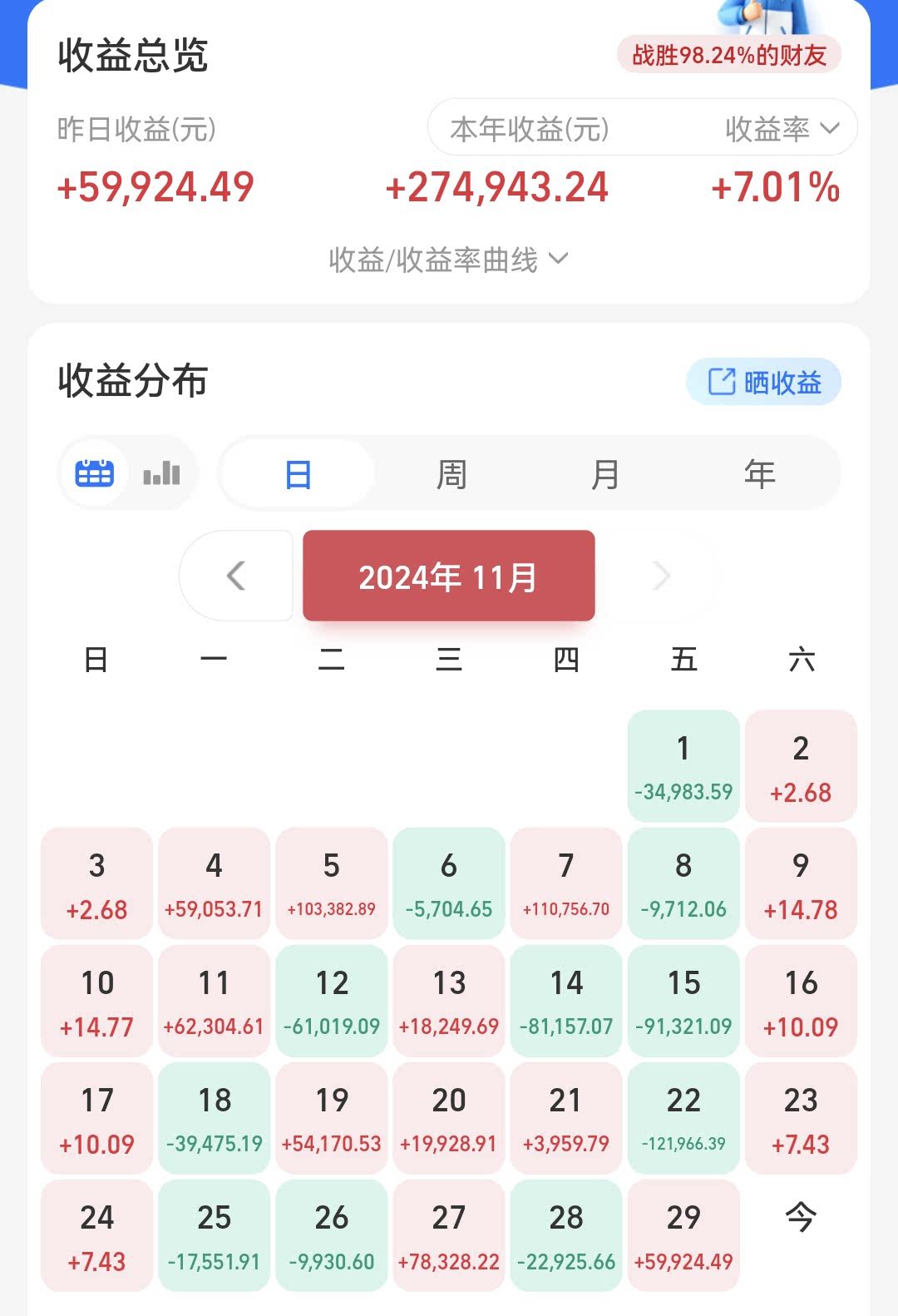898x1316 pixels.
Task: Toggle to calendar layout mode
Action: pyautogui.click(x=93, y=472)
